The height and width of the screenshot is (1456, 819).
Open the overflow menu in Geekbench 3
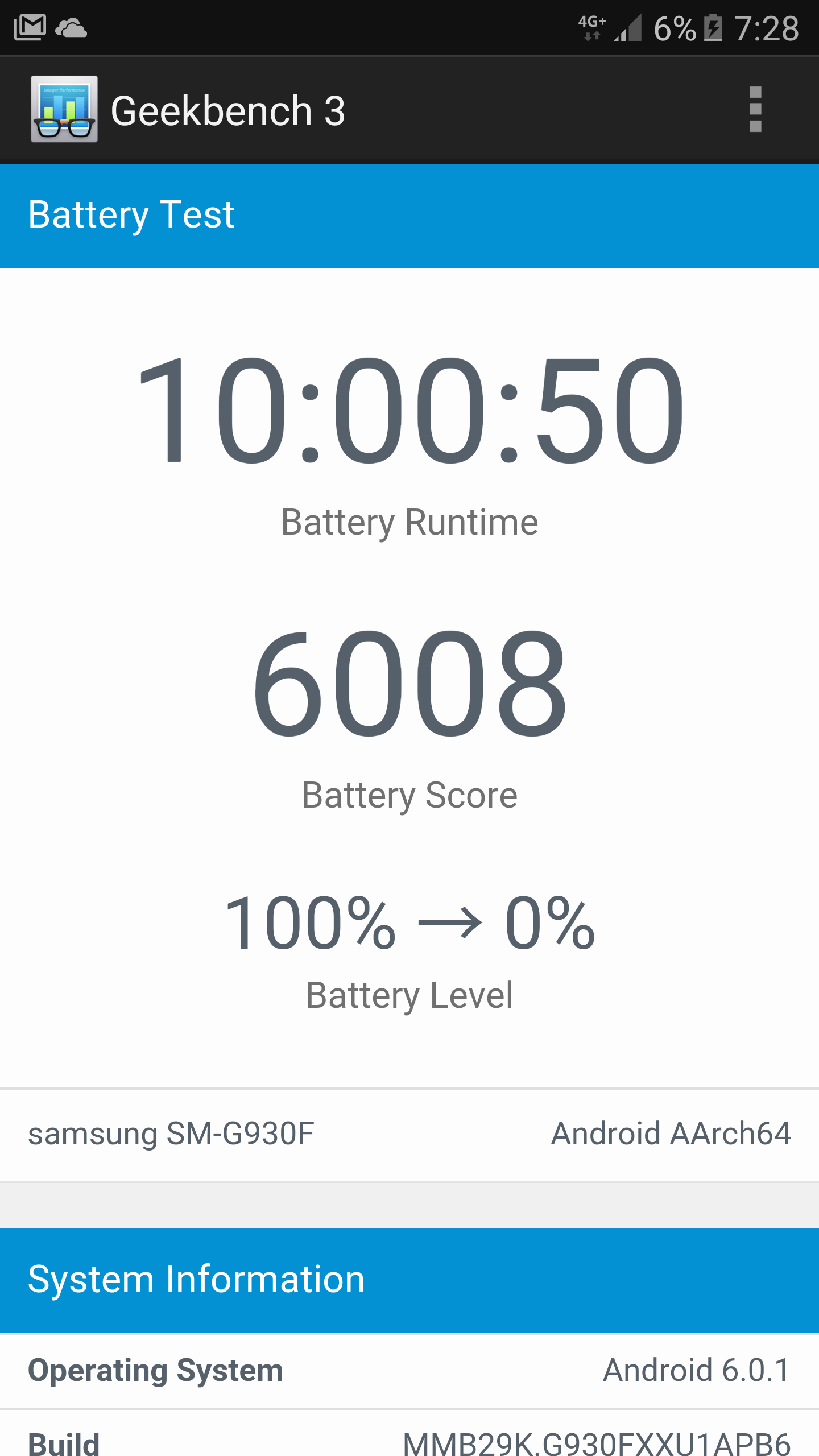pos(755,109)
